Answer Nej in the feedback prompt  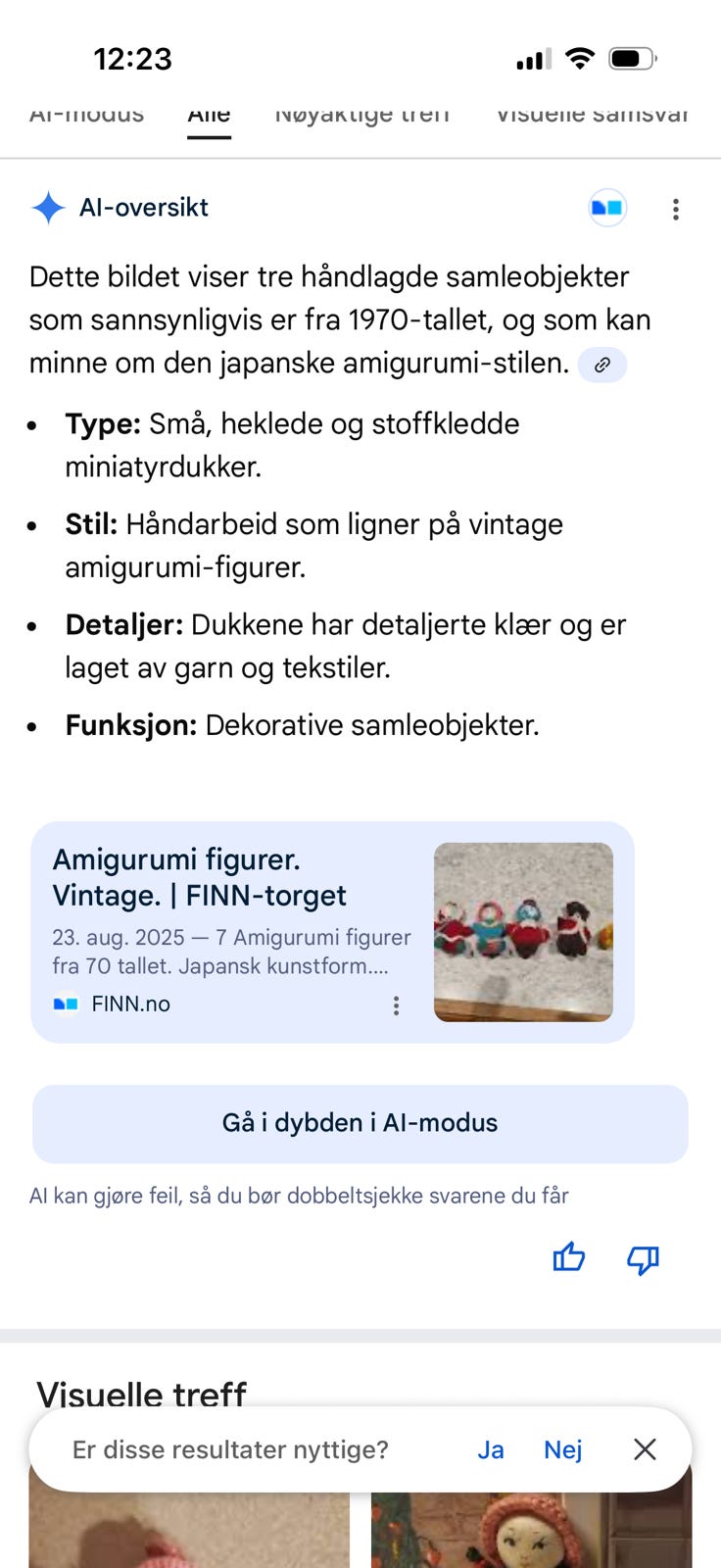[563, 1449]
